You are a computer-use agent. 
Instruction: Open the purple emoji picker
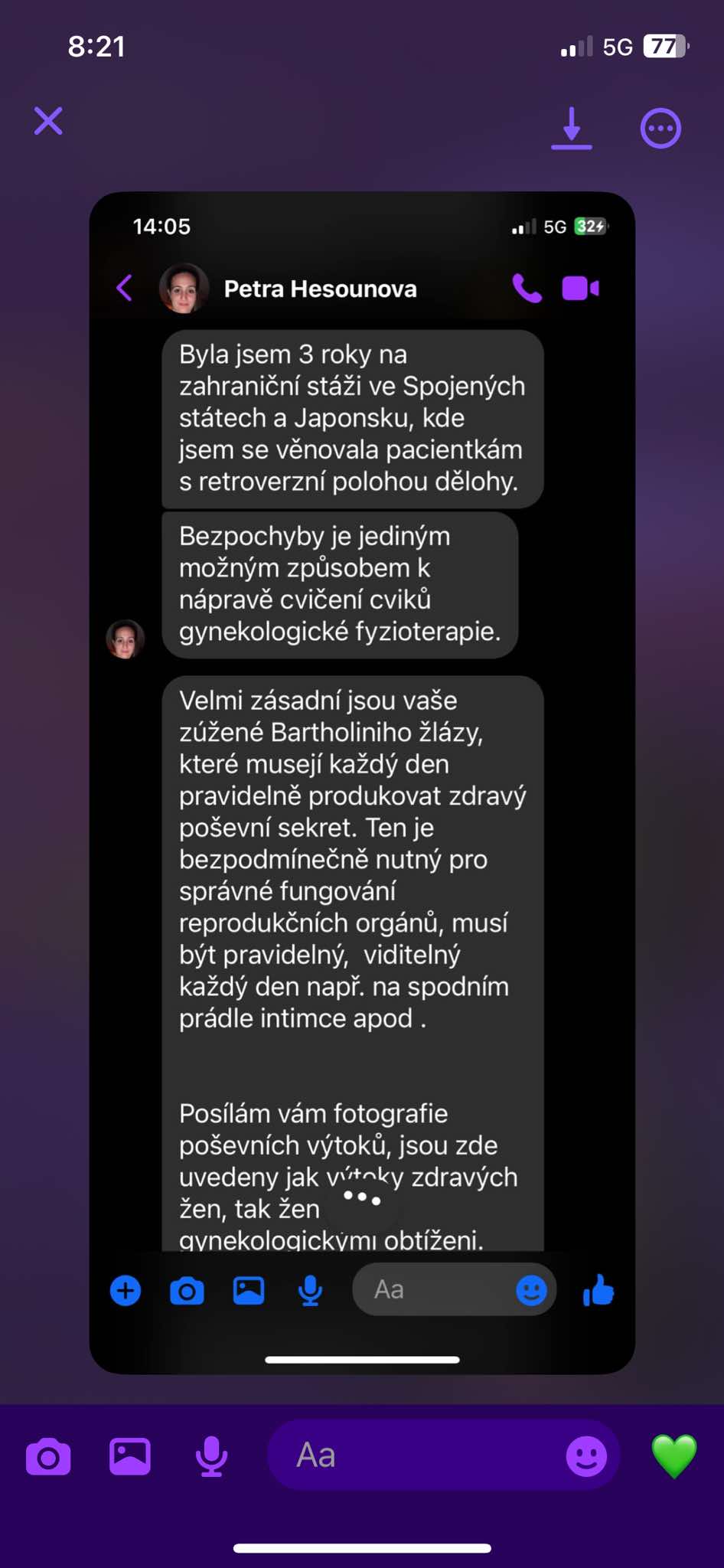pyautogui.click(x=586, y=1456)
